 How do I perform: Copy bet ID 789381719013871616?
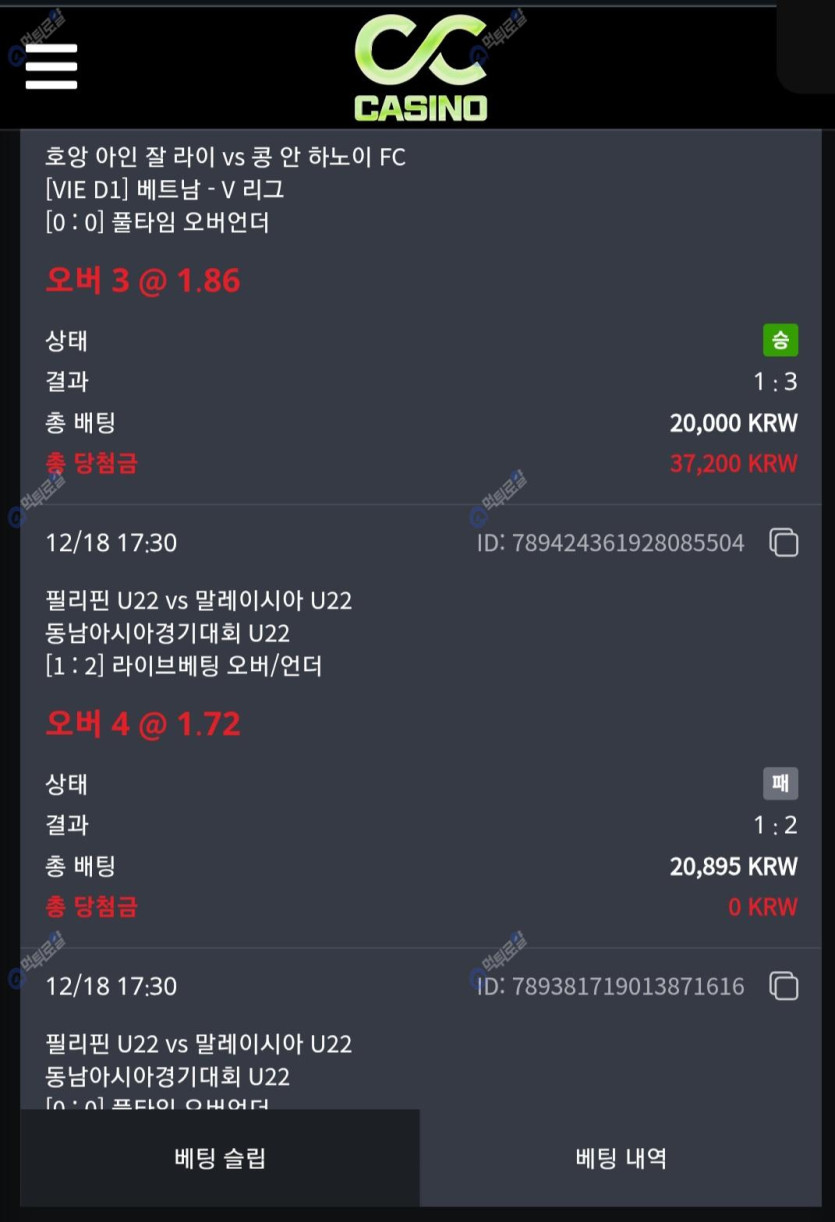[x=783, y=987]
